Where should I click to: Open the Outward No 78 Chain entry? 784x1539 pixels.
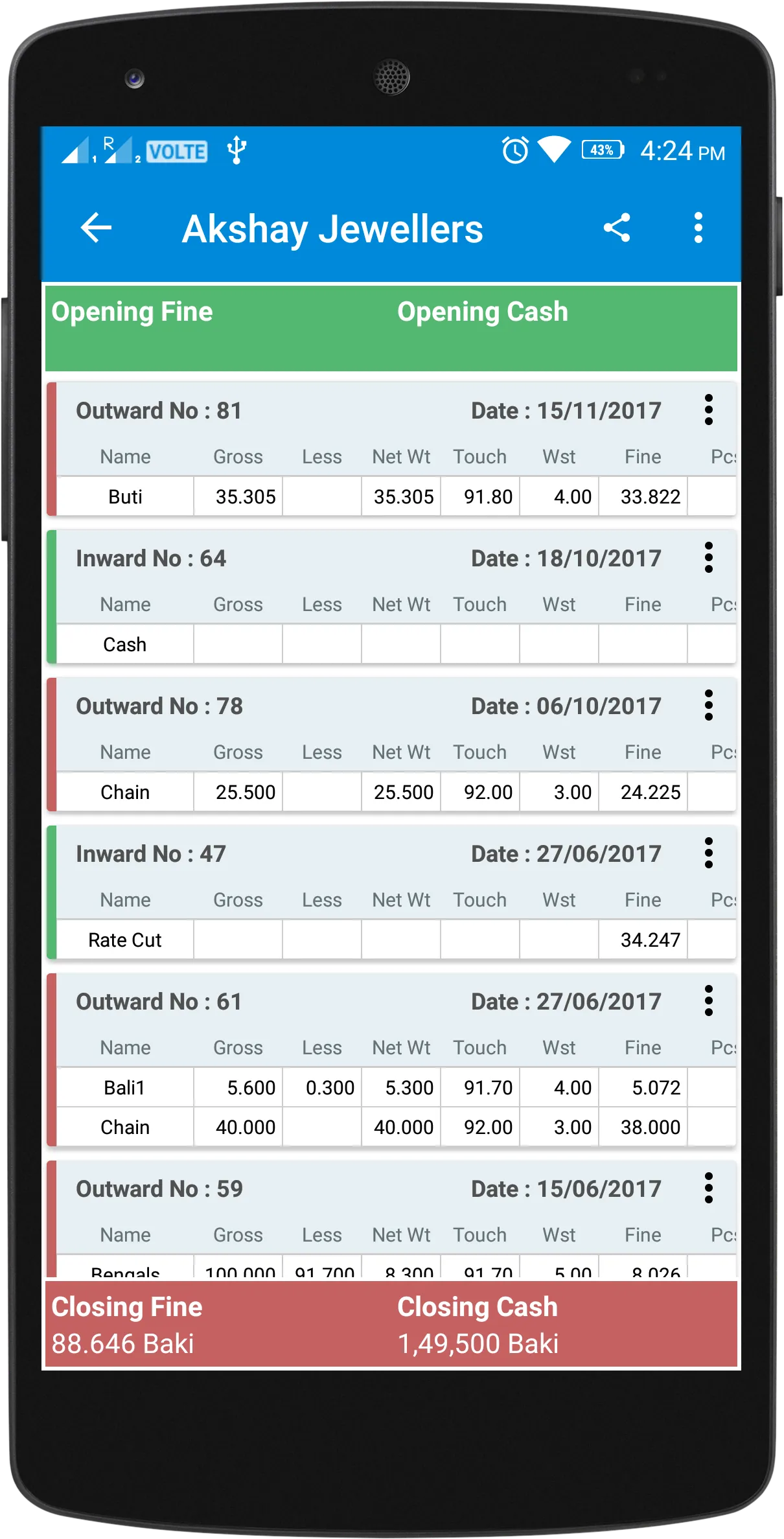125,793
